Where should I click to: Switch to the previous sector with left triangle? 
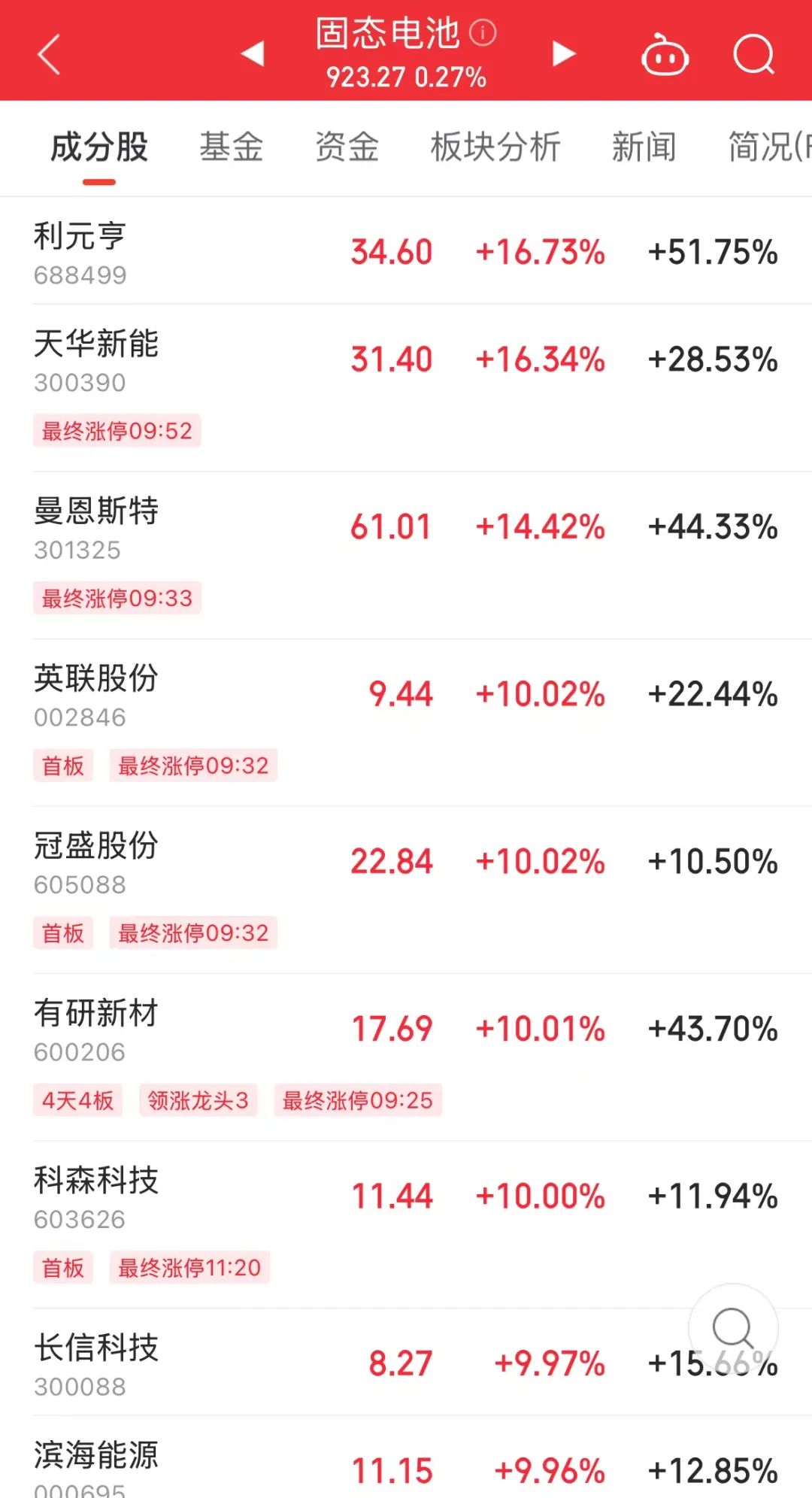pos(253,54)
